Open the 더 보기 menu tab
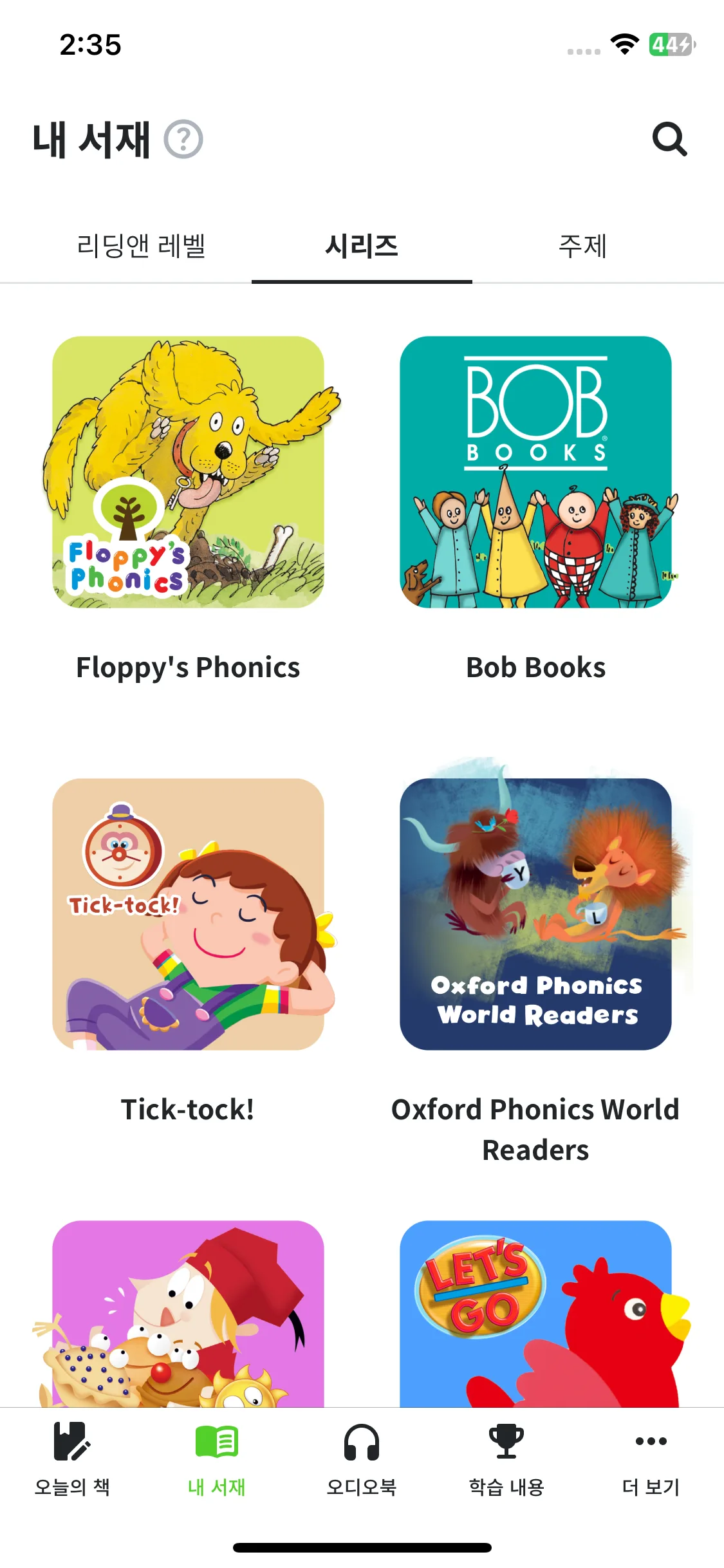The width and height of the screenshot is (724, 1568). [x=651, y=1457]
